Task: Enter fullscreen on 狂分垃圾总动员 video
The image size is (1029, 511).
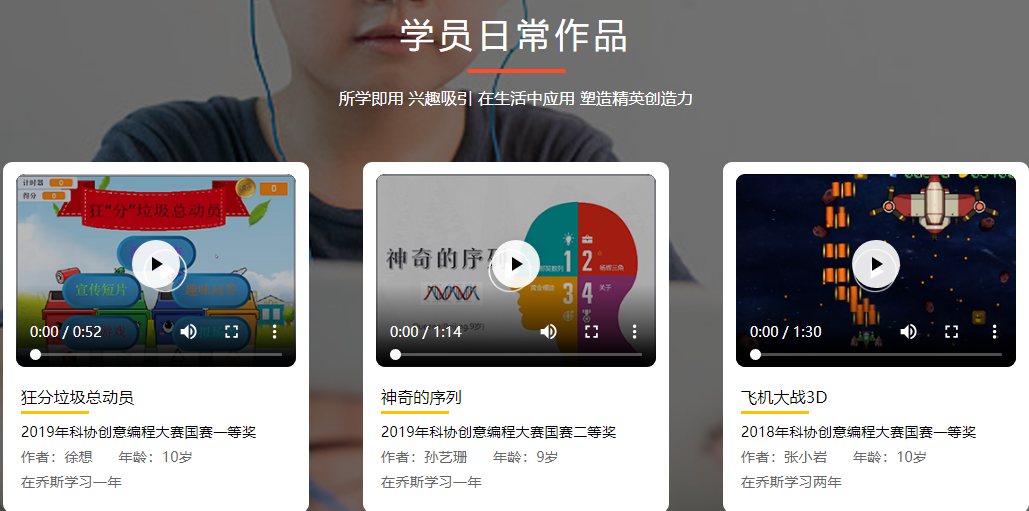Action: pyautogui.click(x=231, y=331)
